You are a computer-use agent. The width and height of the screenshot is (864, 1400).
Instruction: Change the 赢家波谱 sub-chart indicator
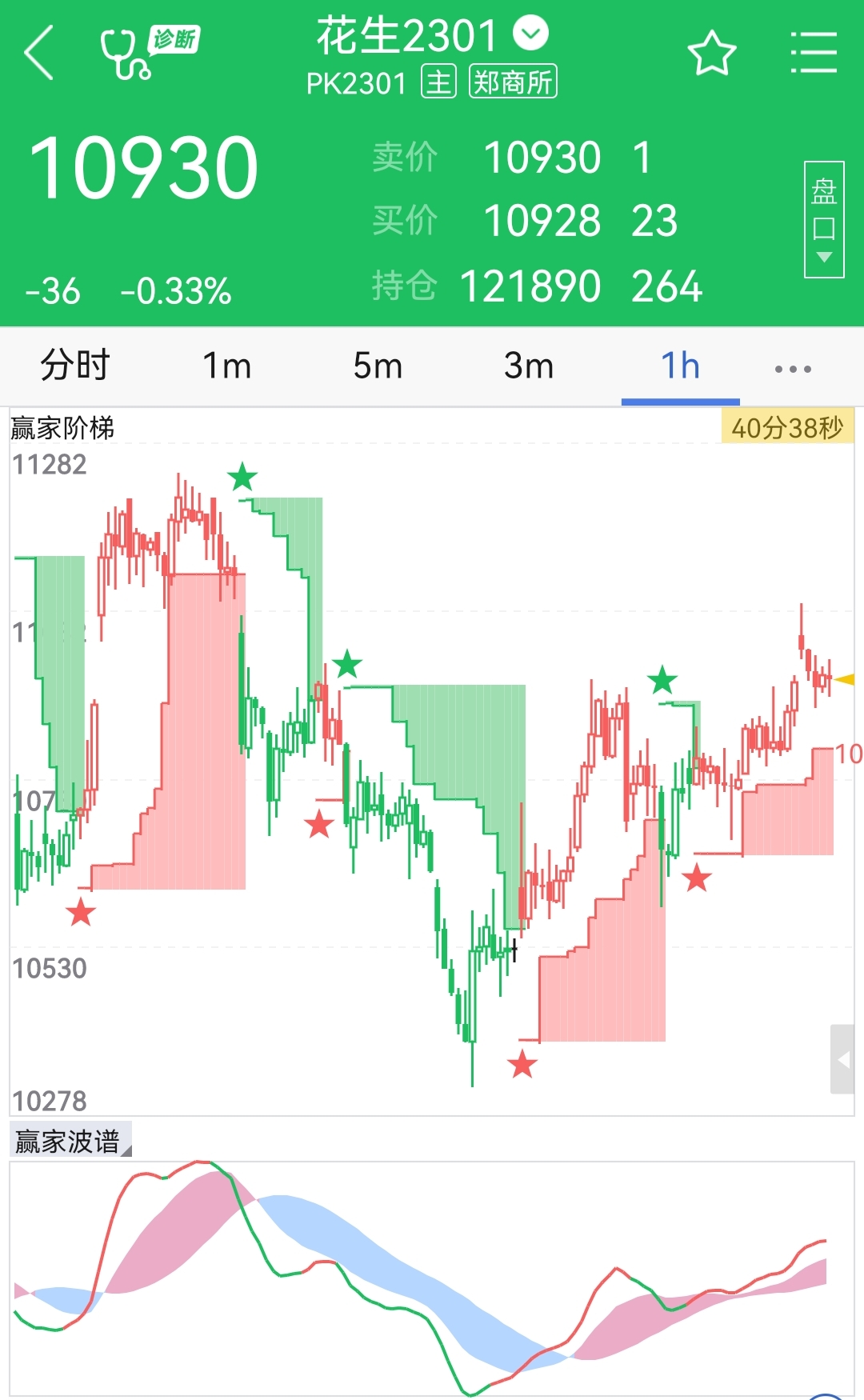(x=70, y=1141)
